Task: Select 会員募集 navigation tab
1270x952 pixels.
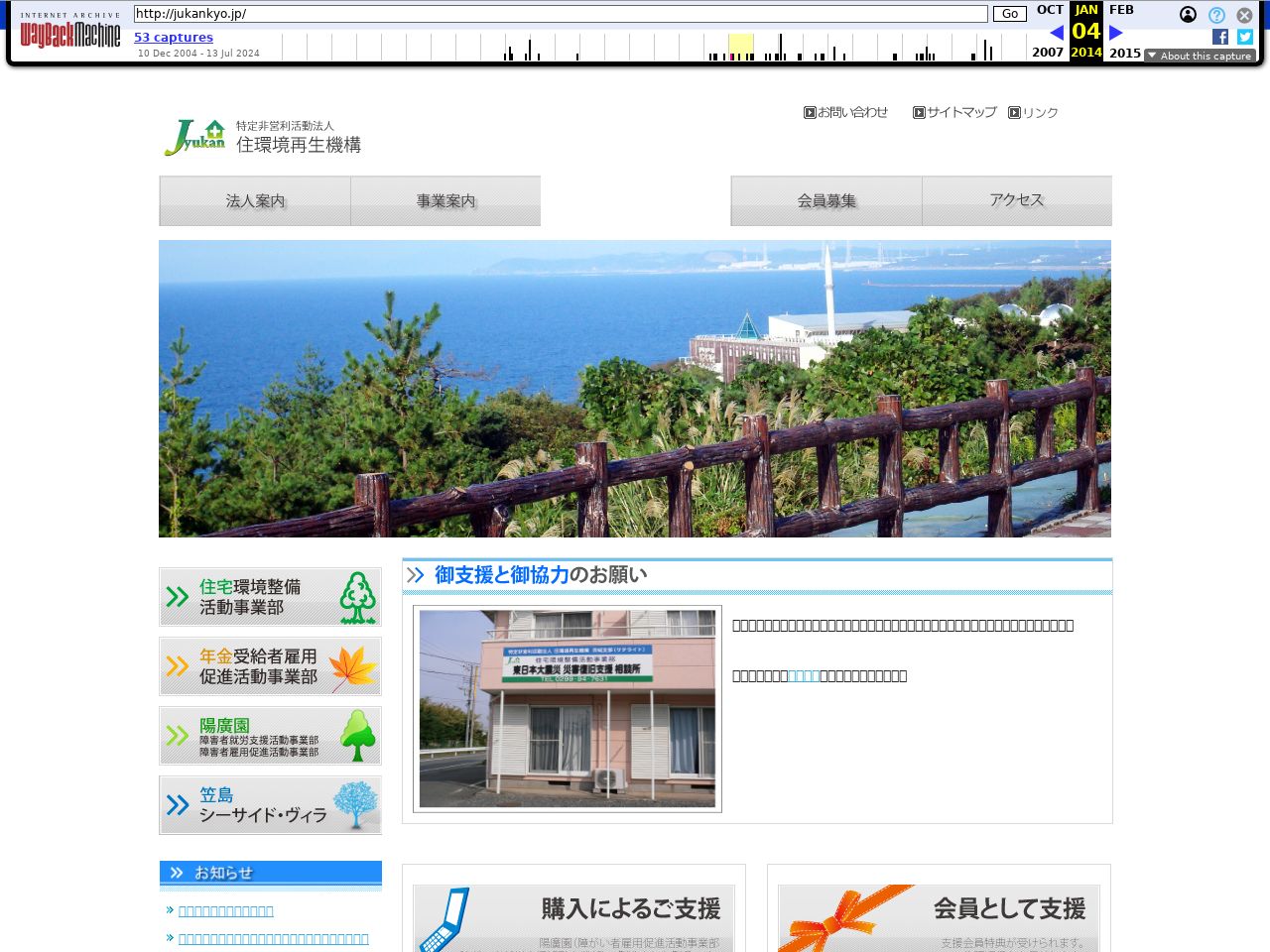Action: (x=826, y=201)
